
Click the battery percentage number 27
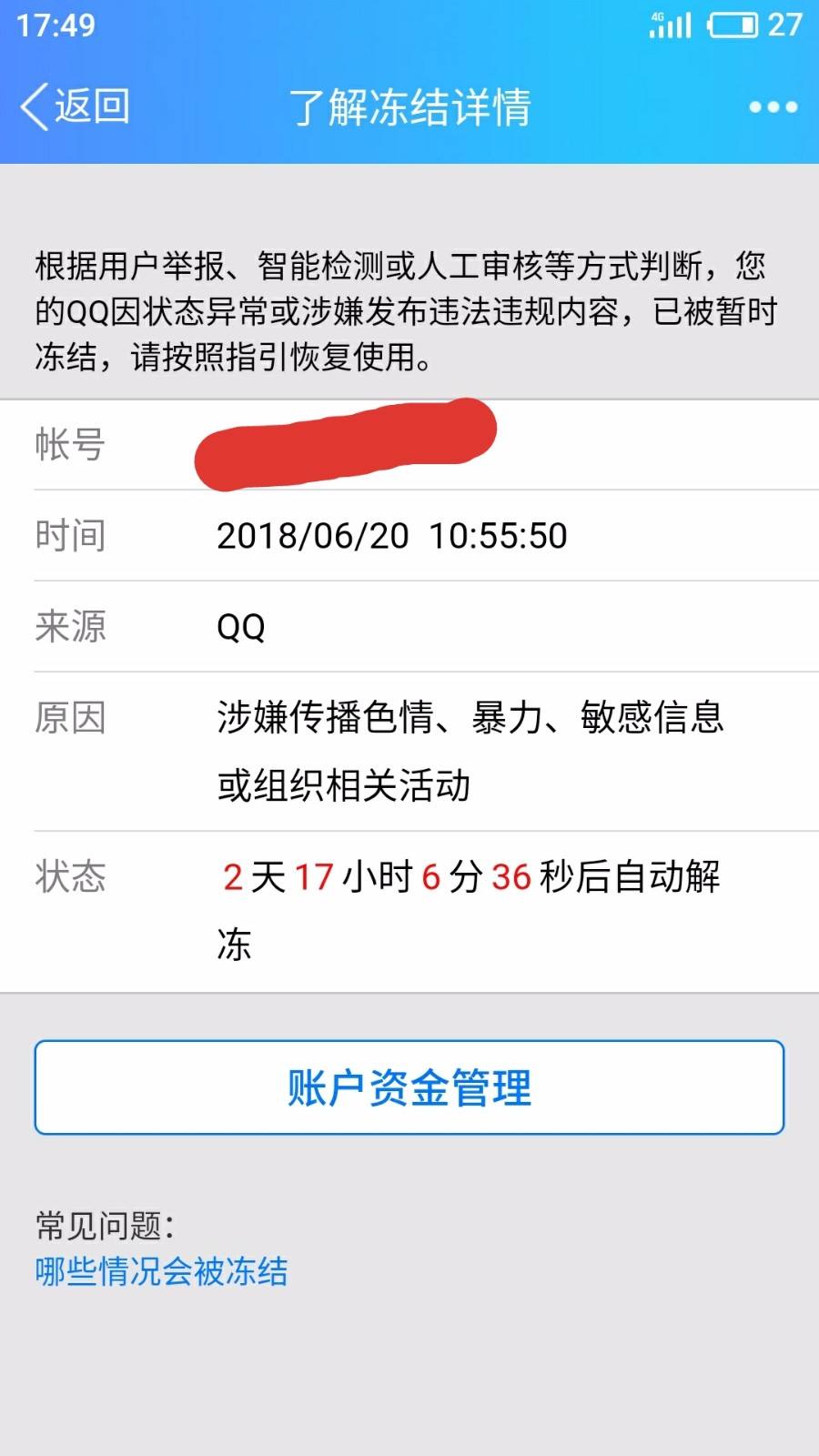pos(784,25)
